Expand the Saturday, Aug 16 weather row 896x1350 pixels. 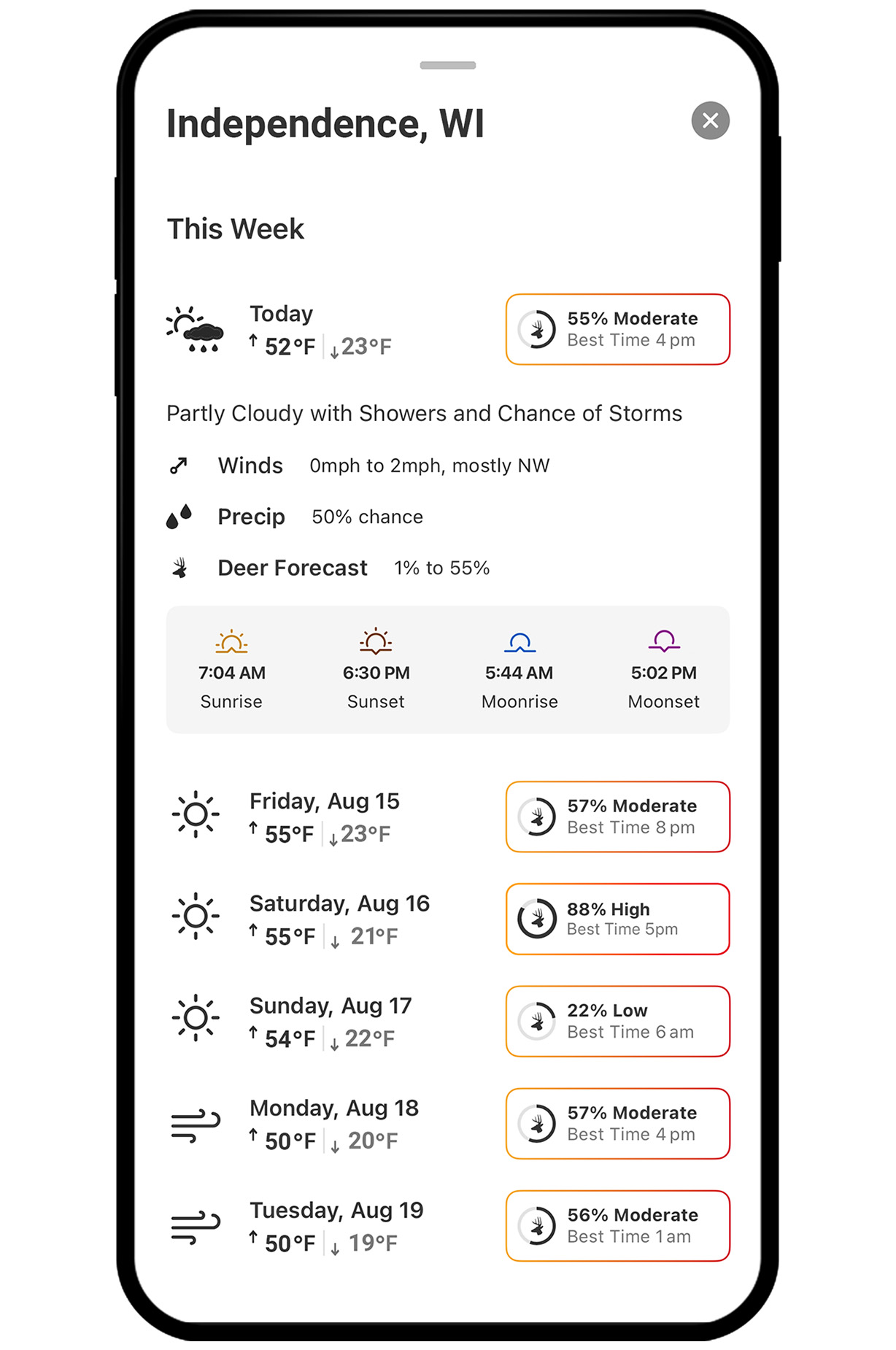(x=339, y=919)
